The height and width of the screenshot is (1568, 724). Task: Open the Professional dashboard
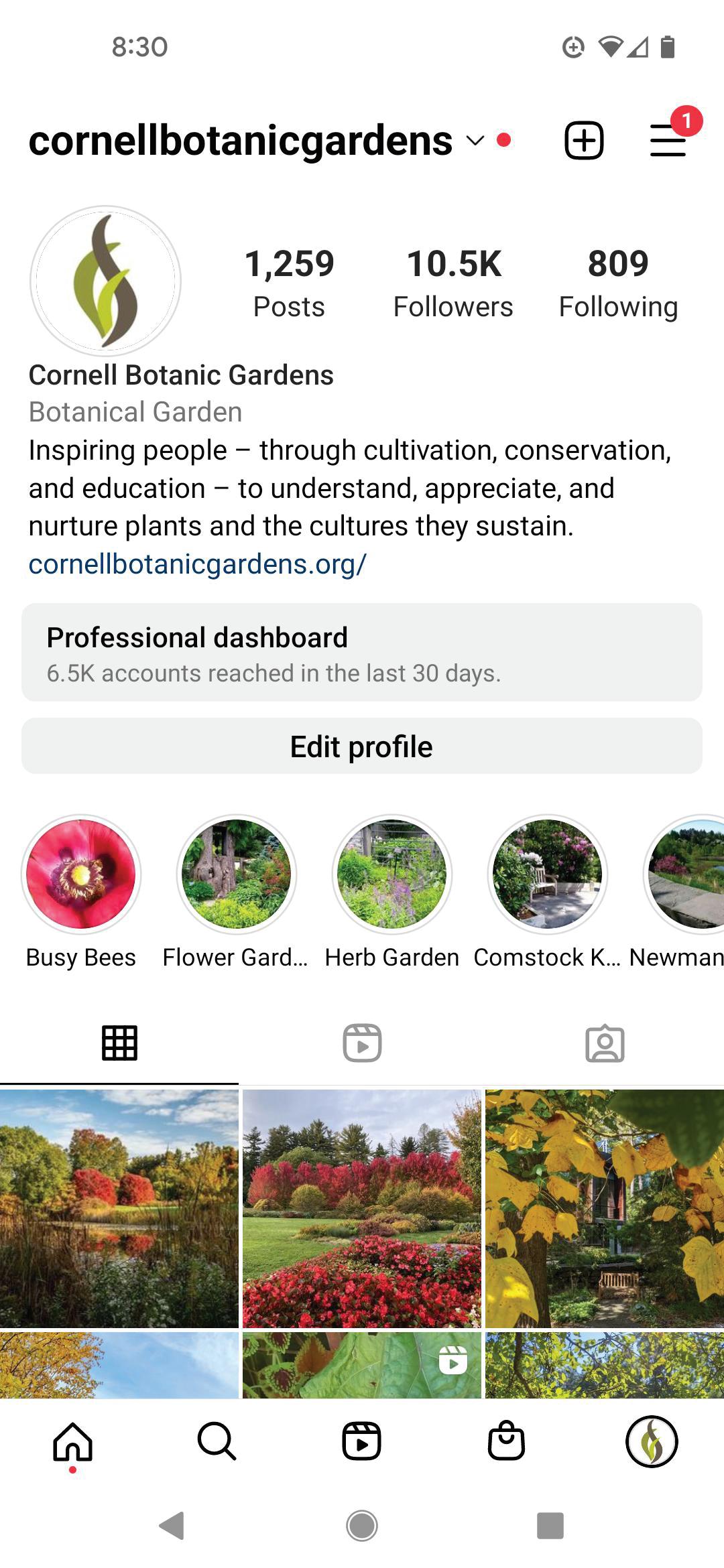(362, 653)
